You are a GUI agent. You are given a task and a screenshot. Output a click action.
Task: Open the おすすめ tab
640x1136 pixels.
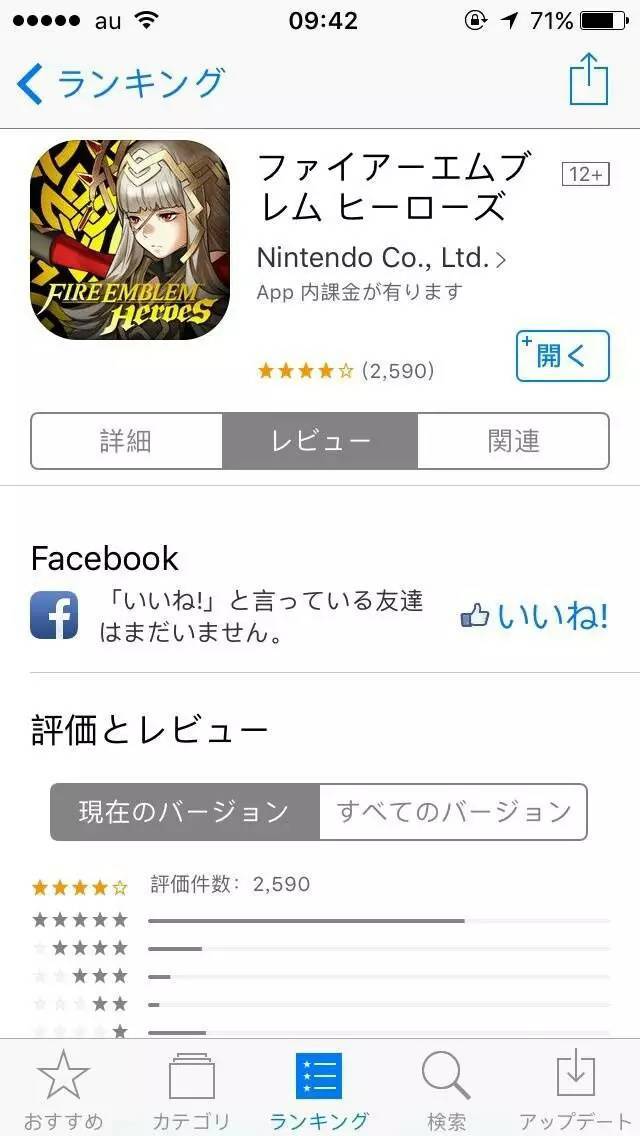click(63, 1090)
